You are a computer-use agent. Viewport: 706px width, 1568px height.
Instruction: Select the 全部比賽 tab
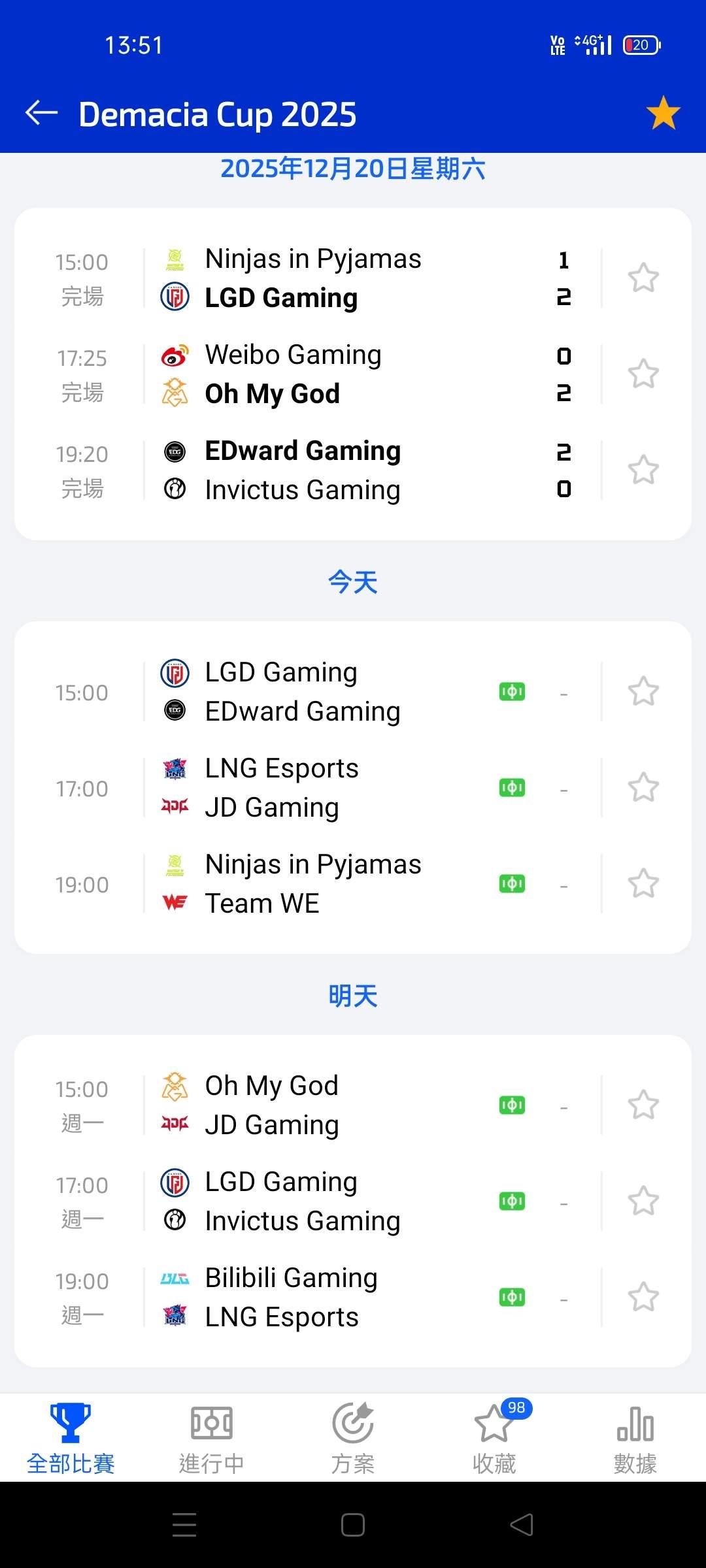point(71,1439)
